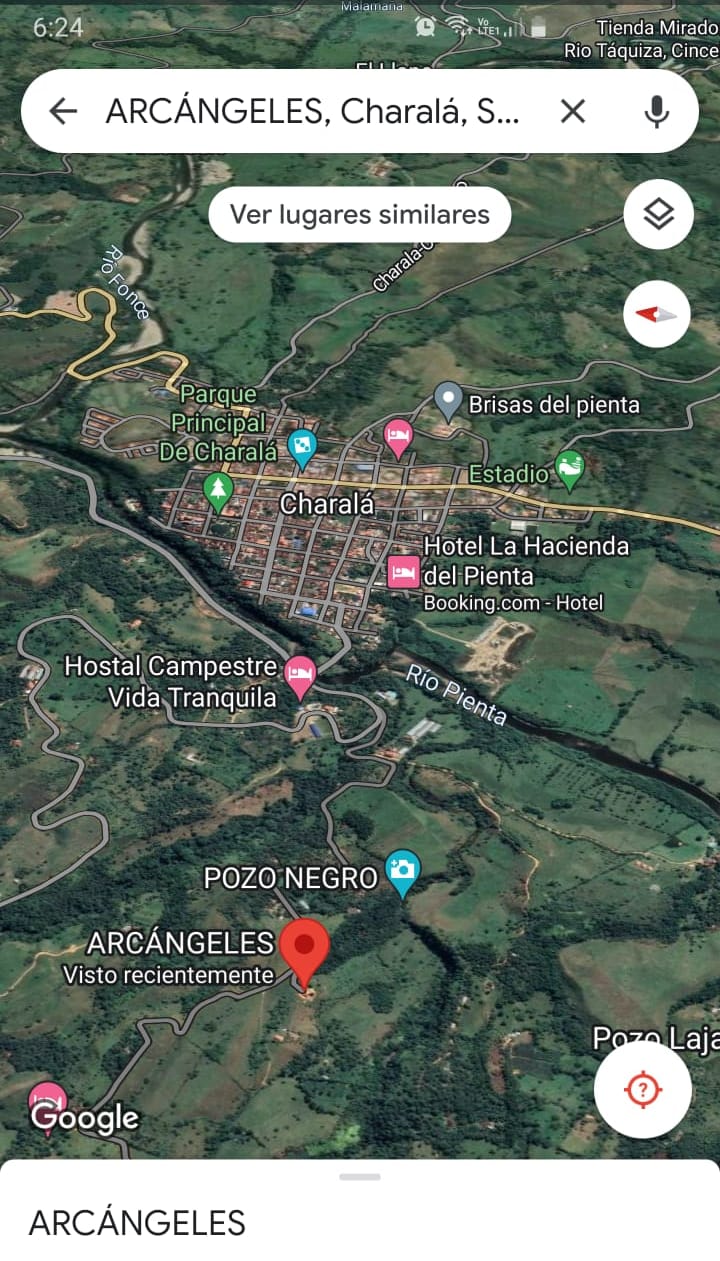Screen dimensions: 720x1261
Task: Open Parque Principal De Charalá marker
Action: (301, 446)
